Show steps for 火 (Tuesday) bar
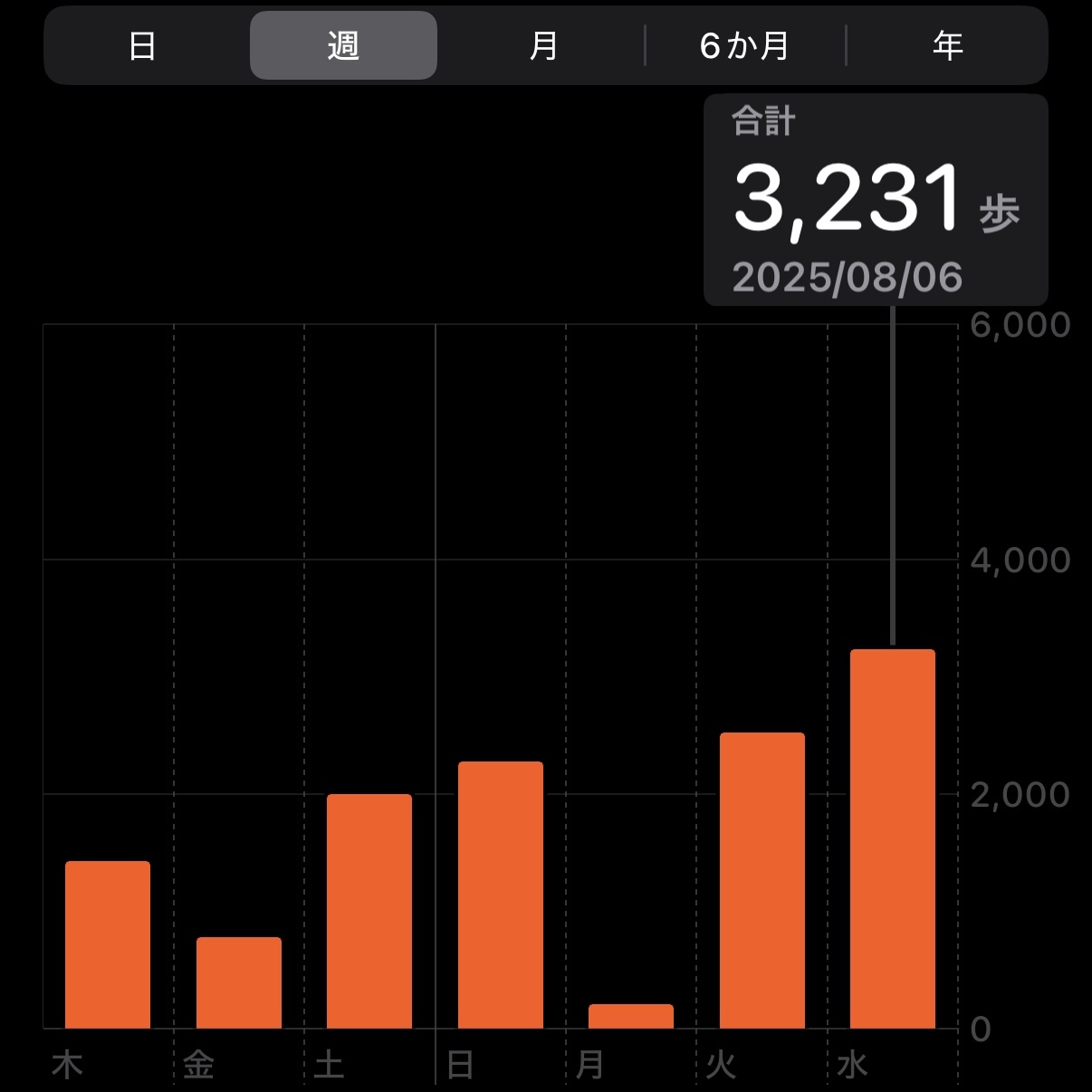 [762, 880]
